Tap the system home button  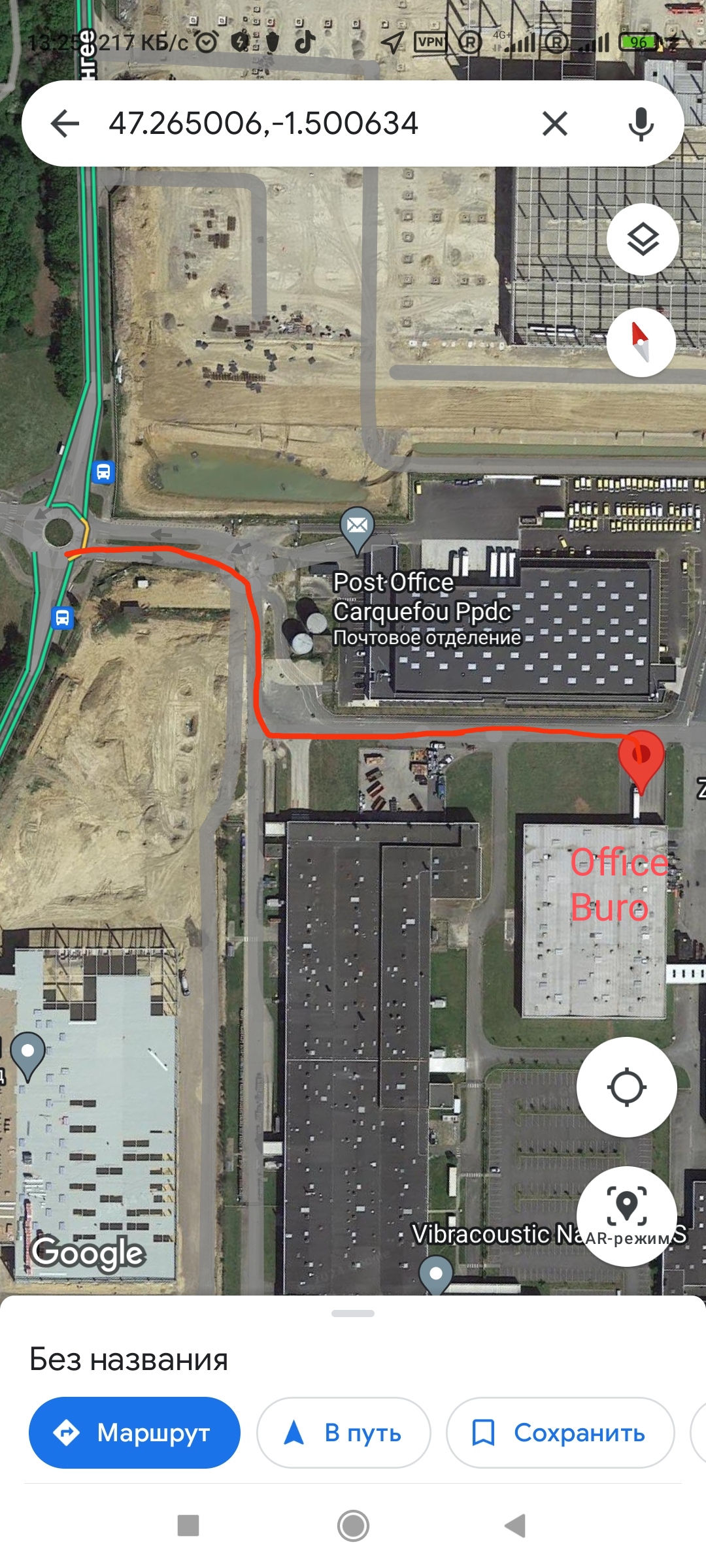click(353, 1526)
